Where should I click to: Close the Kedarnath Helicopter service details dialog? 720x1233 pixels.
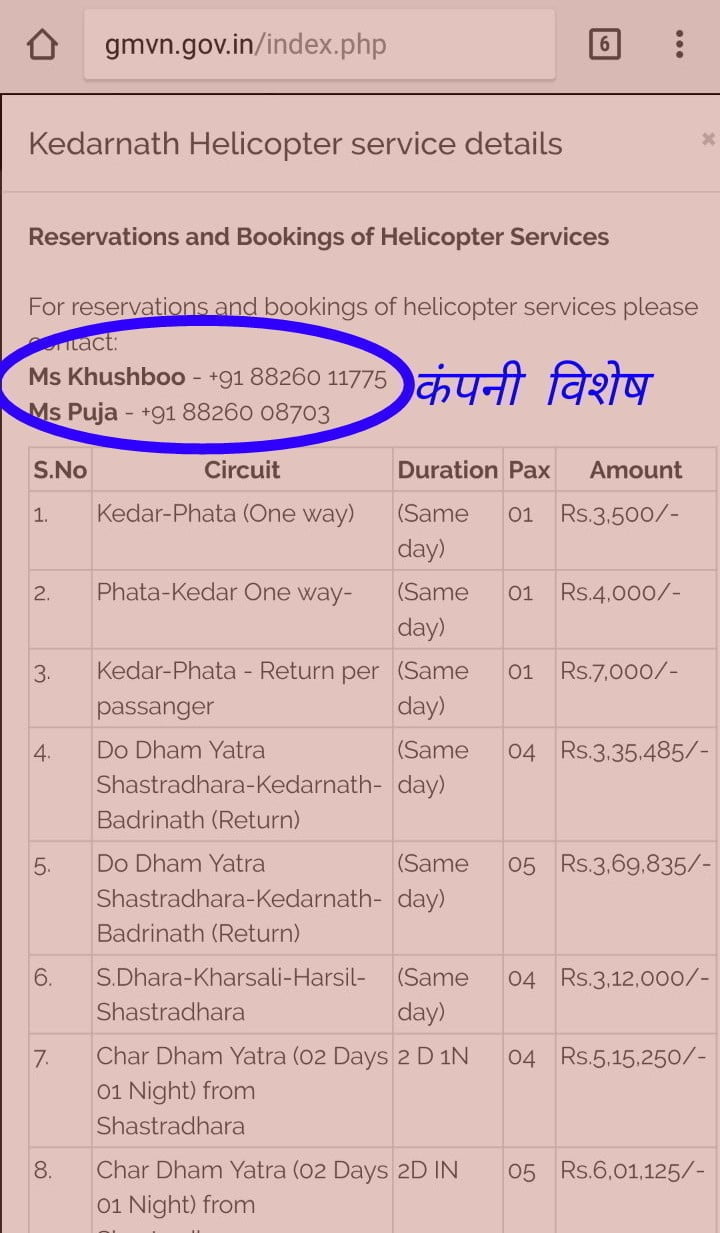coord(708,140)
